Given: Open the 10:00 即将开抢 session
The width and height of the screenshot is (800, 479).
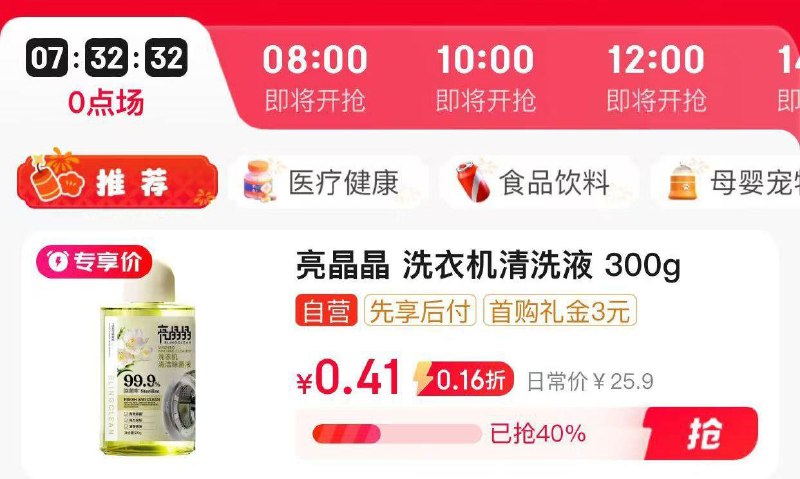Looking at the screenshot, I should (x=485, y=77).
